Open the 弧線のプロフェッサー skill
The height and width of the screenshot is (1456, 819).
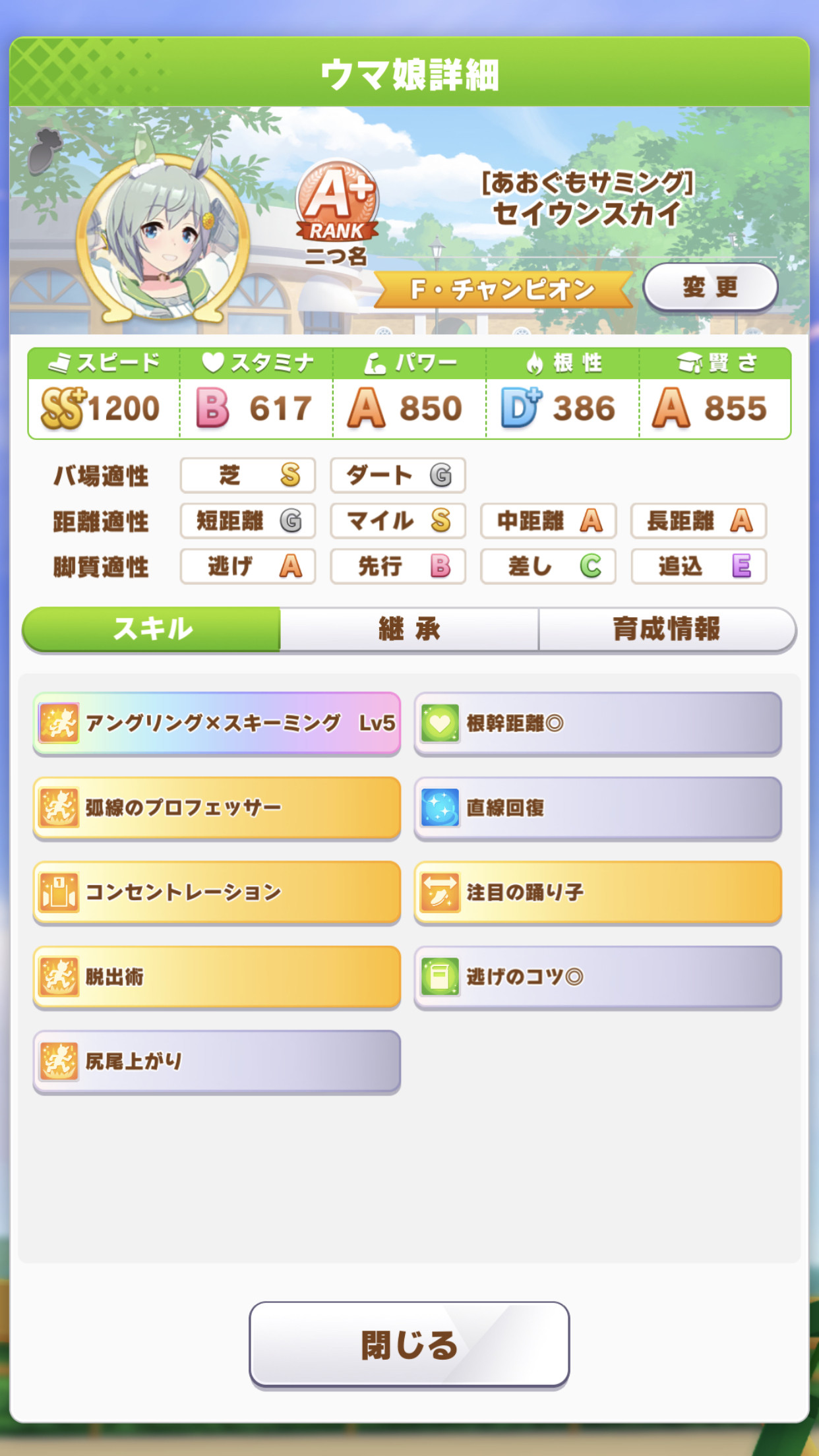click(217, 808)
